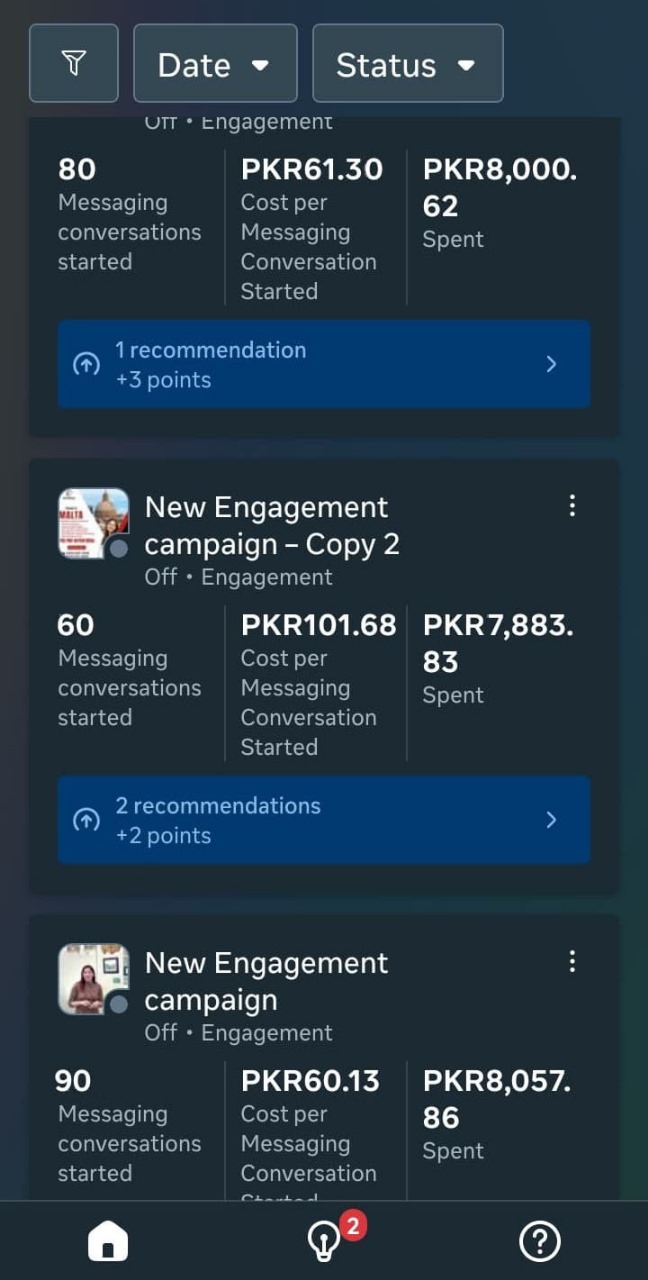Viewport: 648px width, 1280px height.
Task: Open the filter funnel button
Action: click(74, 64)
